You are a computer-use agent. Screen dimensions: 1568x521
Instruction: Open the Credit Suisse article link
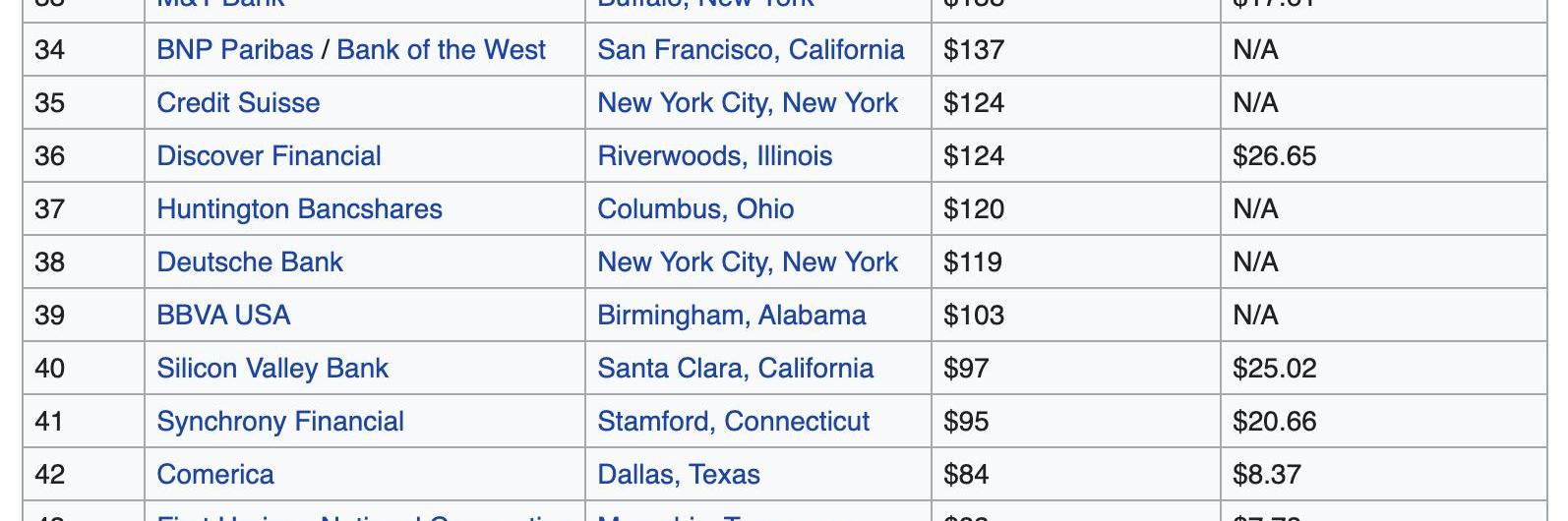pyautogui.click(x=238, y=103)
